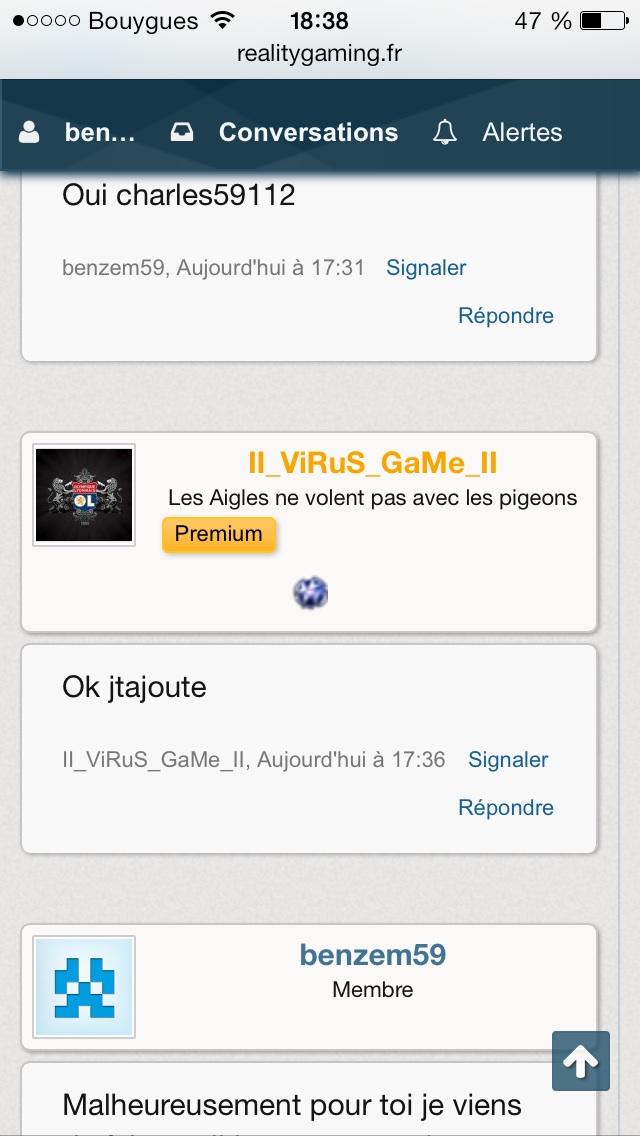This screenshot has height=1136, width=640.
Task: Reply to the 'Ok jtajoute' message
Action: 506,807
